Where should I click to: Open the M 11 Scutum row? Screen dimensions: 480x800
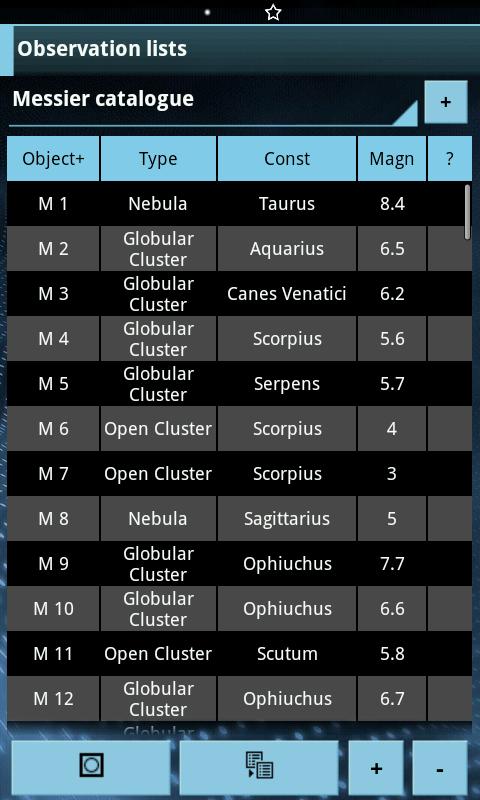(239, 654)
